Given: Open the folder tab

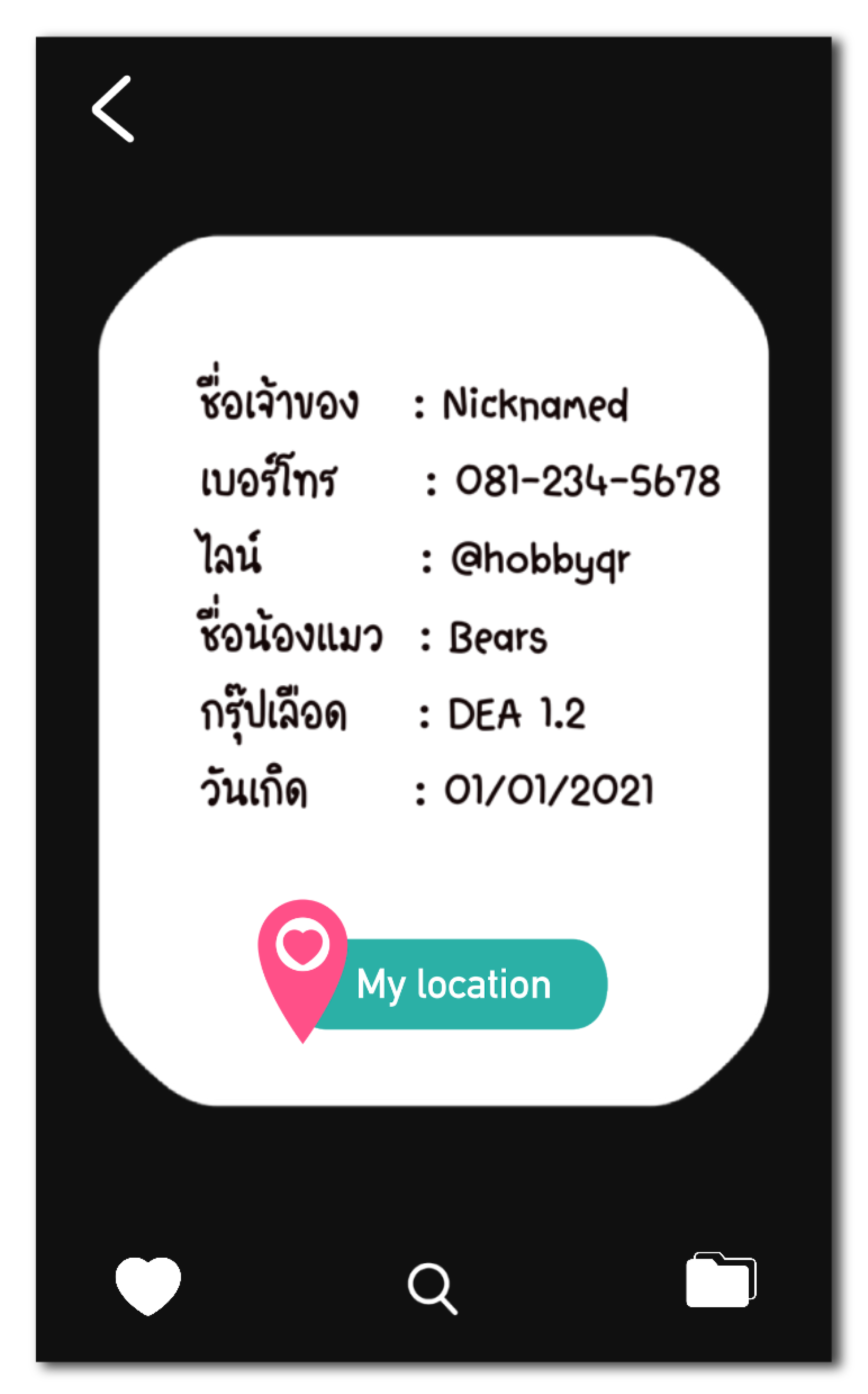Looking at the screenshot, I should [x=720, y=1280].
